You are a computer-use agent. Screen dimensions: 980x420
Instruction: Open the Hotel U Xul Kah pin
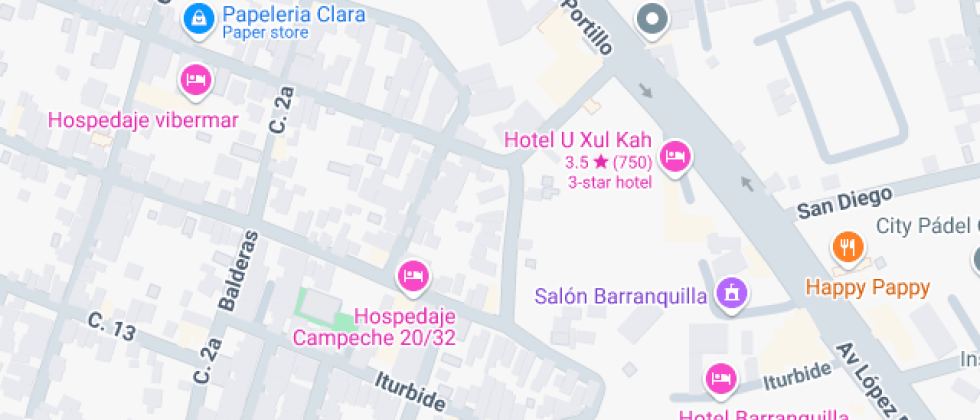pos(675,158)
